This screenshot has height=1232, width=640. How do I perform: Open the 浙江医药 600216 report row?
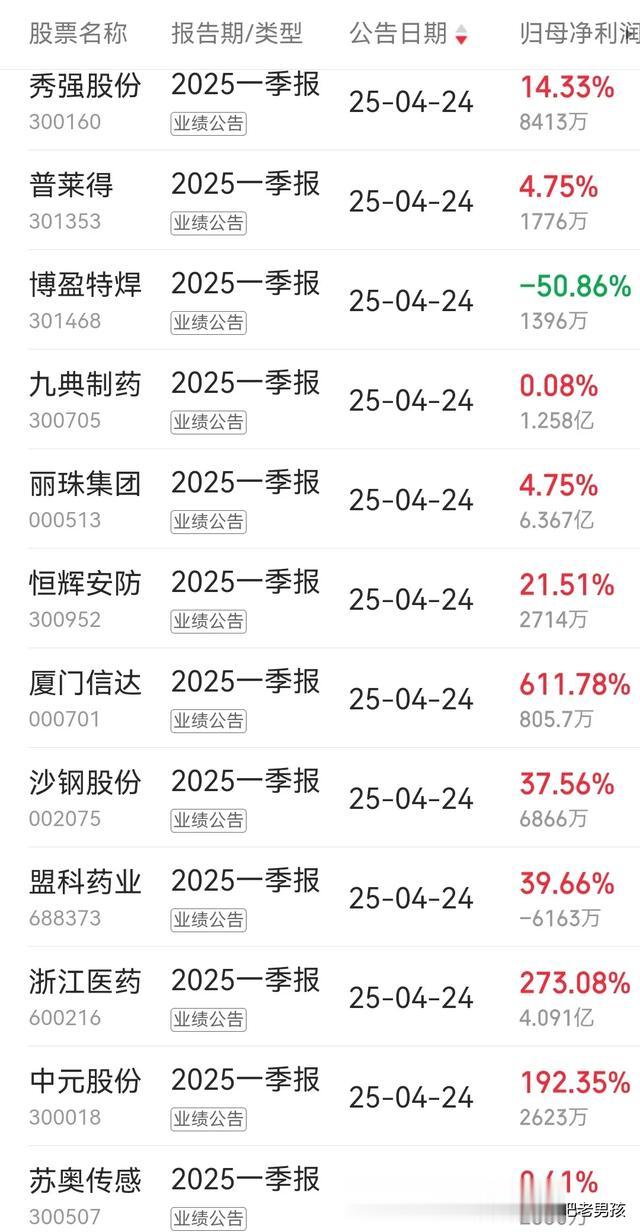320,996
